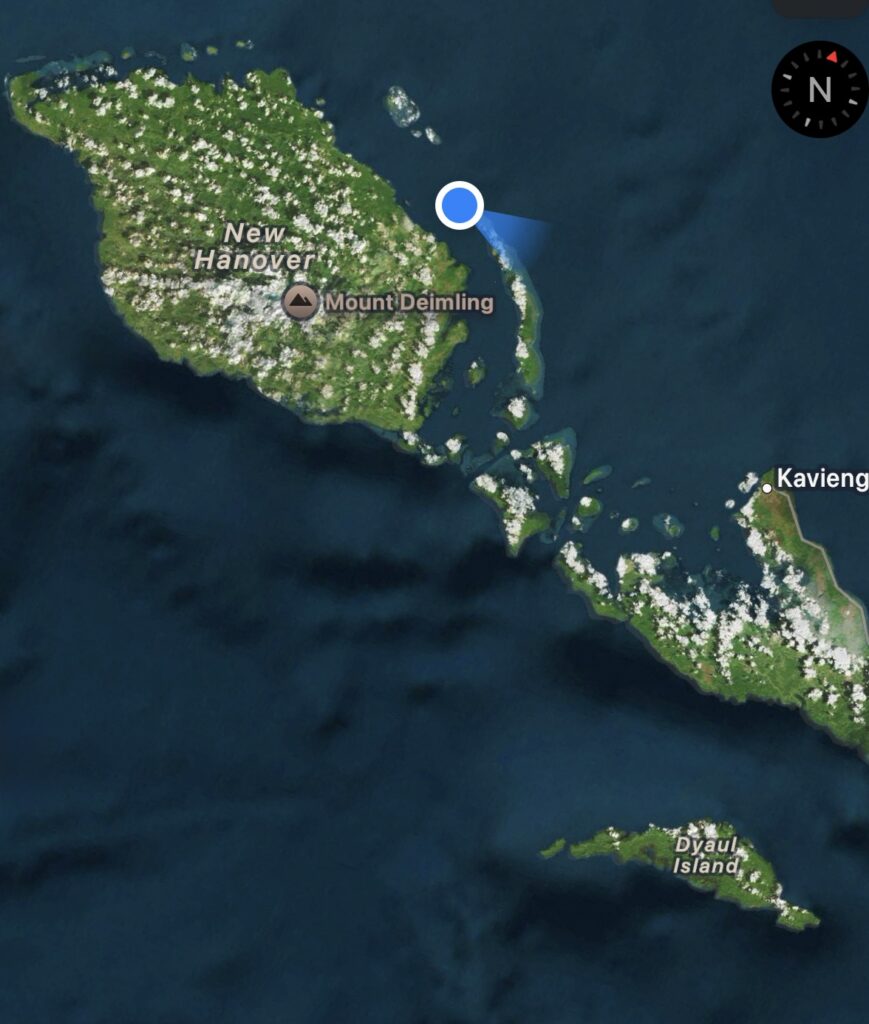Select the New Hanover island label
The height and width of the screenshot is (1024, 869).
254,246
